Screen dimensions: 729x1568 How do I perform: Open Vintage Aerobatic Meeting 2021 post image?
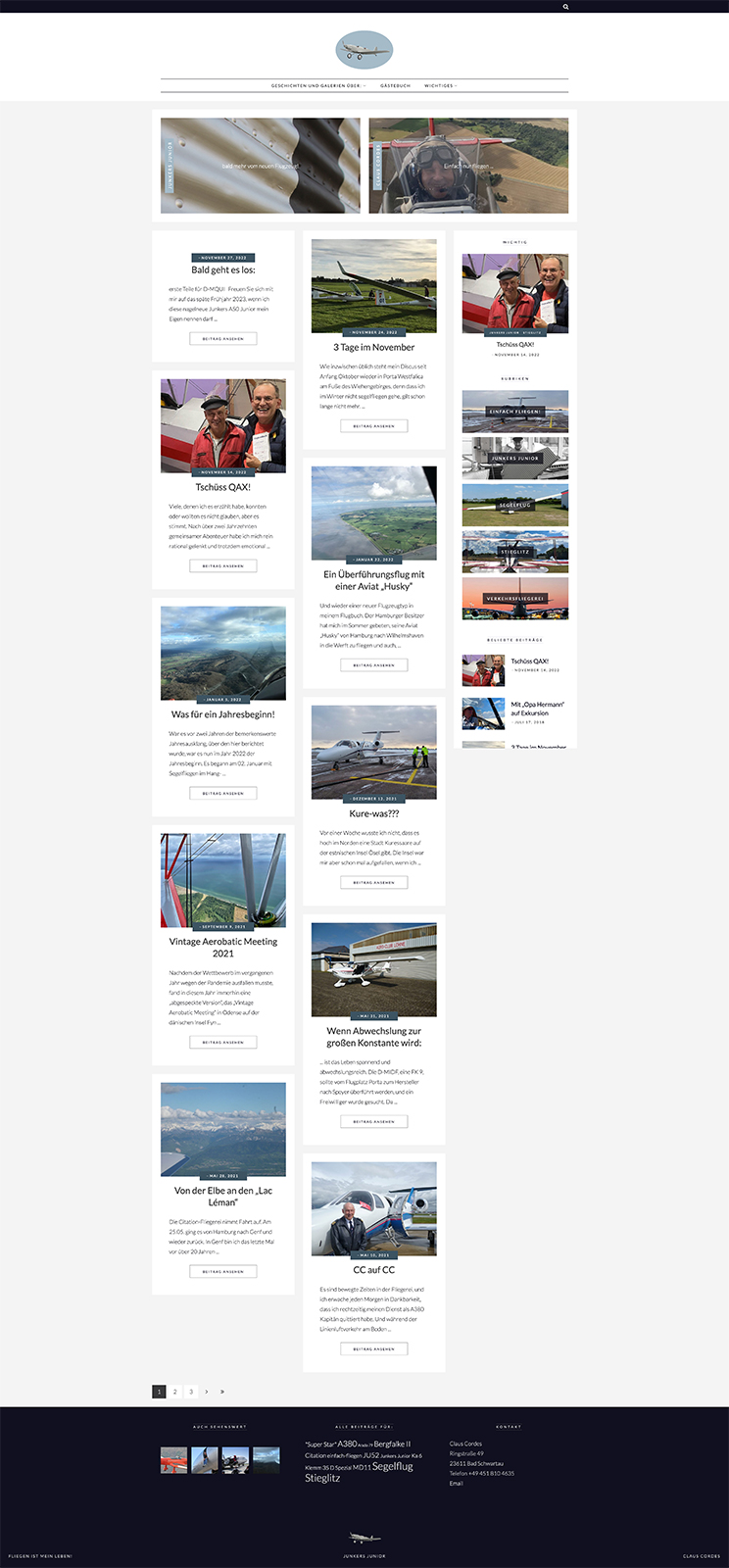[x=222, y=880]
